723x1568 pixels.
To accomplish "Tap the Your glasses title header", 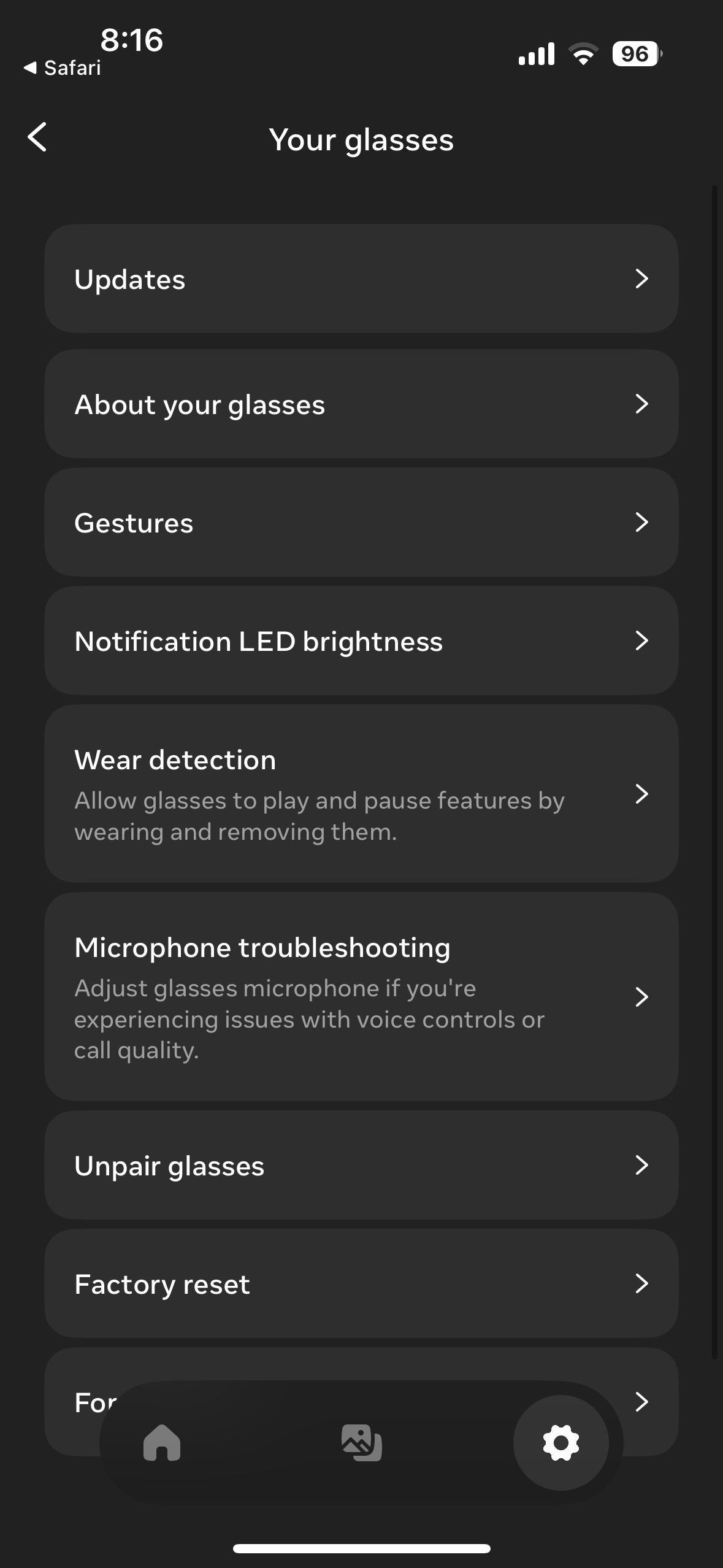I will tap(361, 139).
